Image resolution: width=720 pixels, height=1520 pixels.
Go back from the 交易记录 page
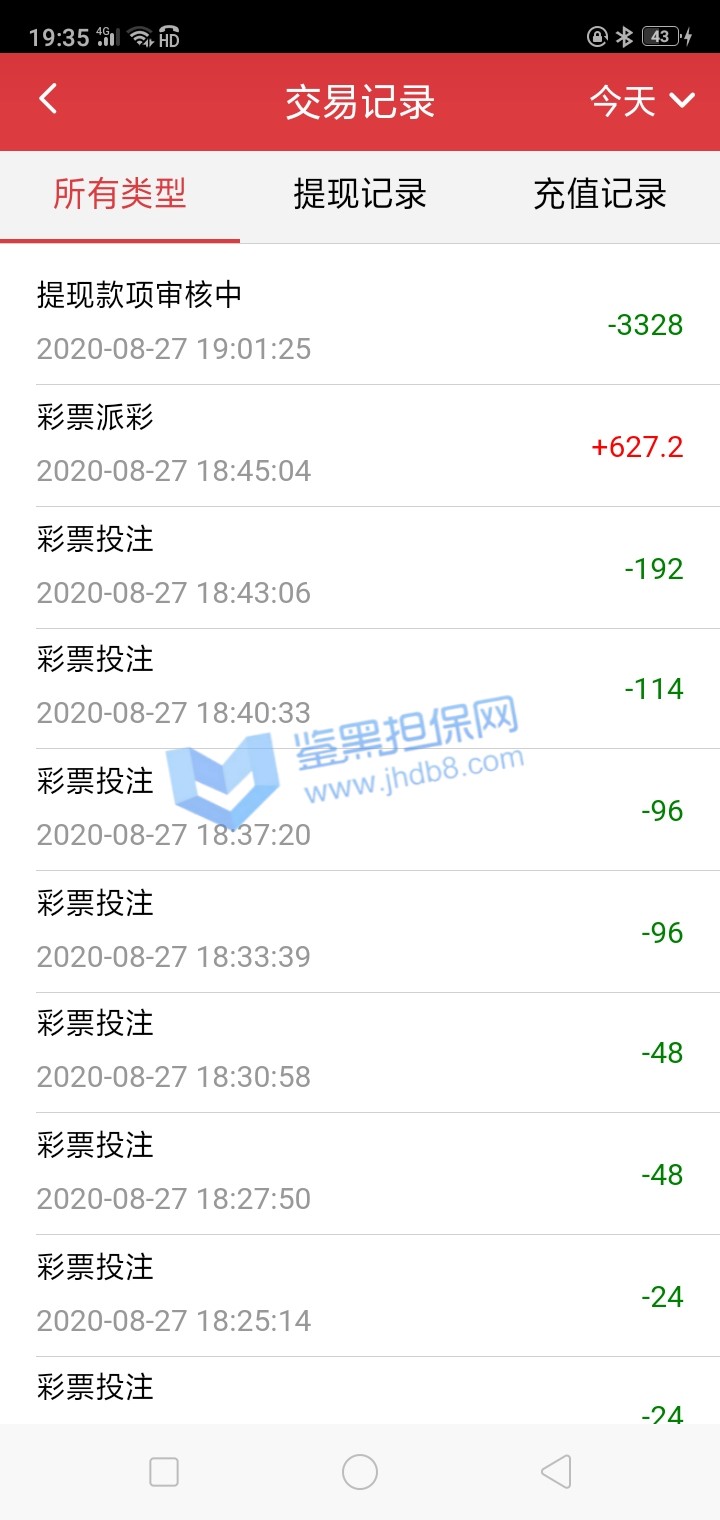point(48,100)
